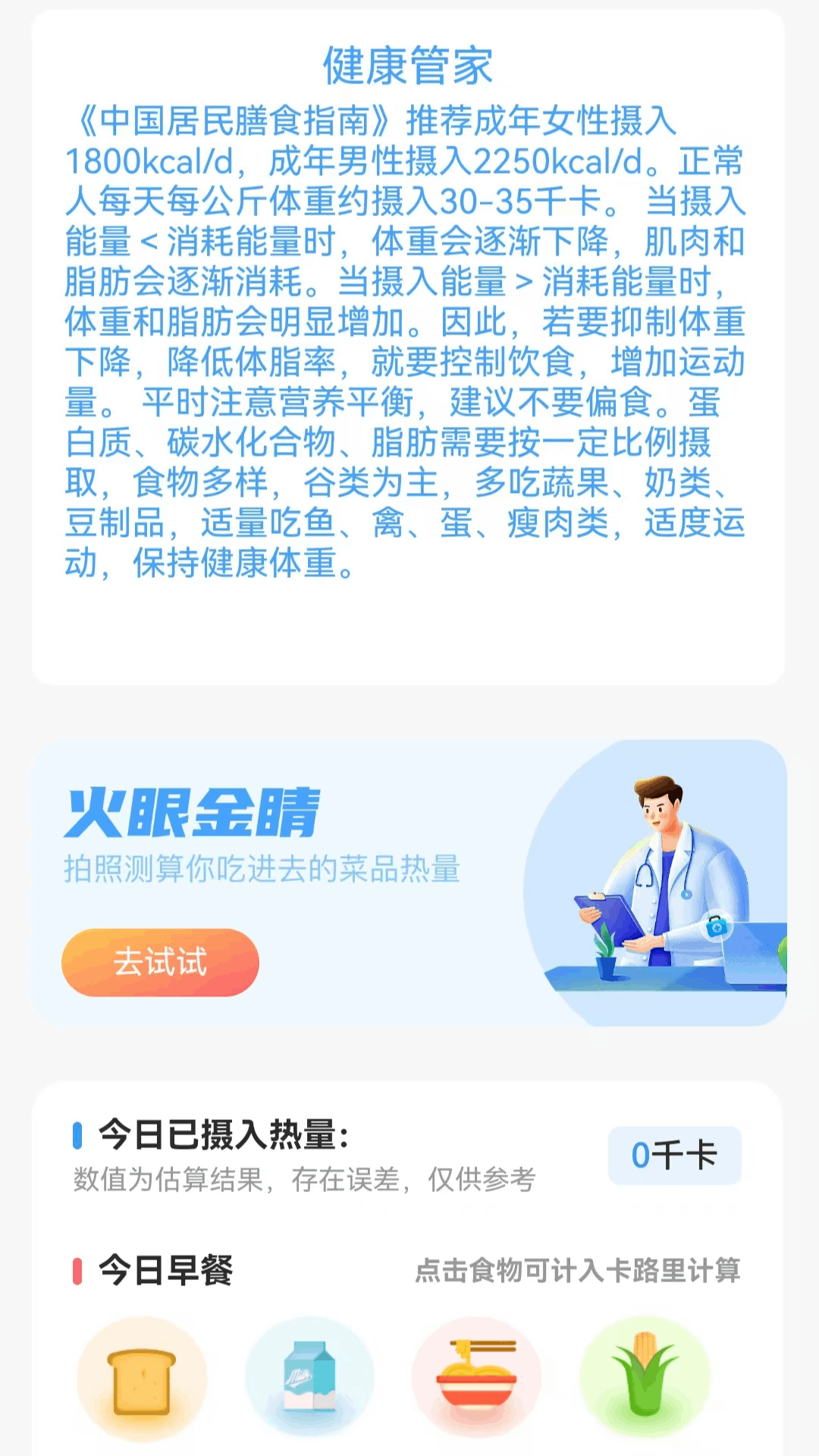The height and width of the screenshot is (1456, 819).
Task: Click the 拍照测算你吃进去的菜品热量 subtitle
Action: pyautogui.click(x=262, y=870)
